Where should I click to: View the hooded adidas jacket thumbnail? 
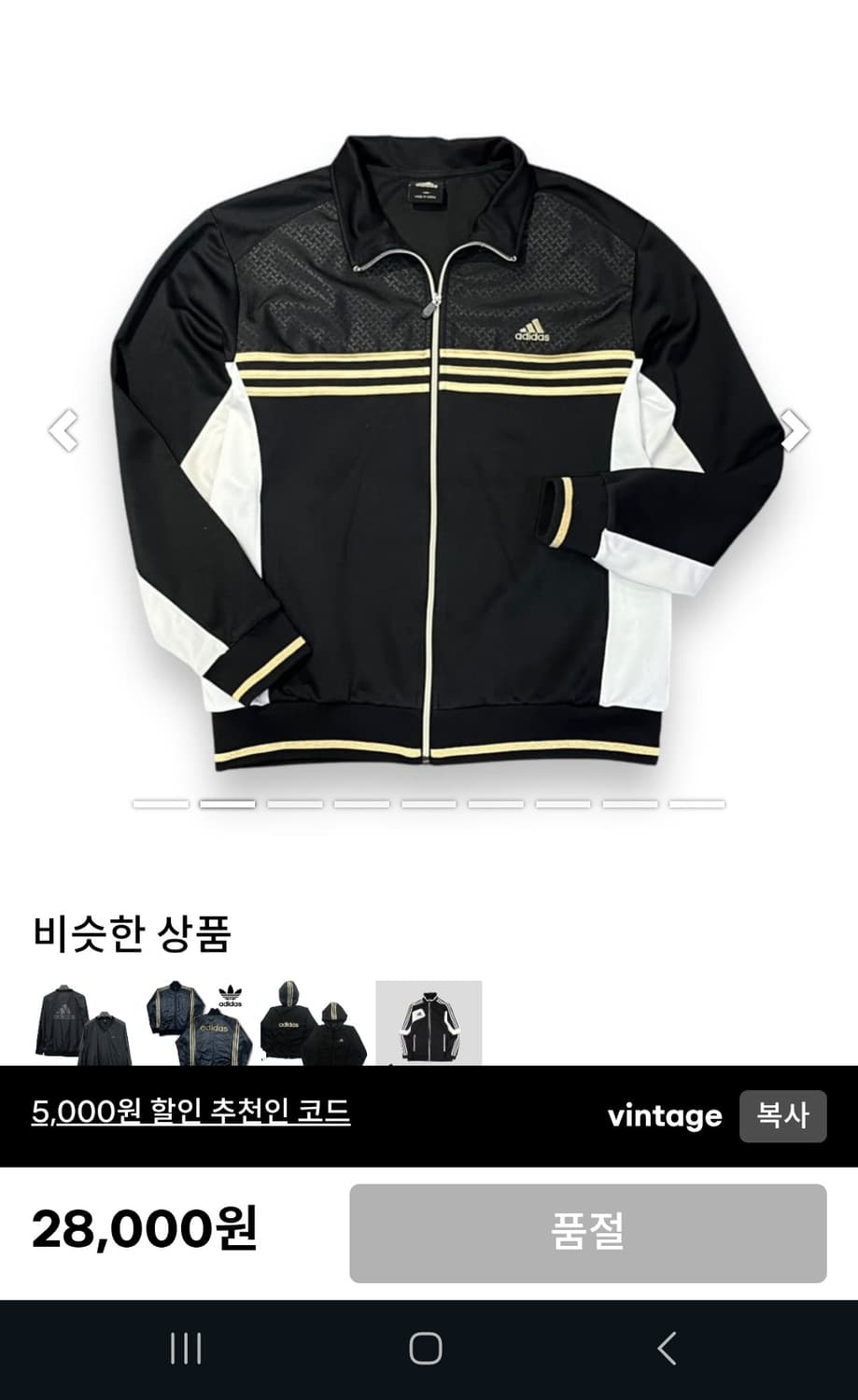(x=316, y=1023)
